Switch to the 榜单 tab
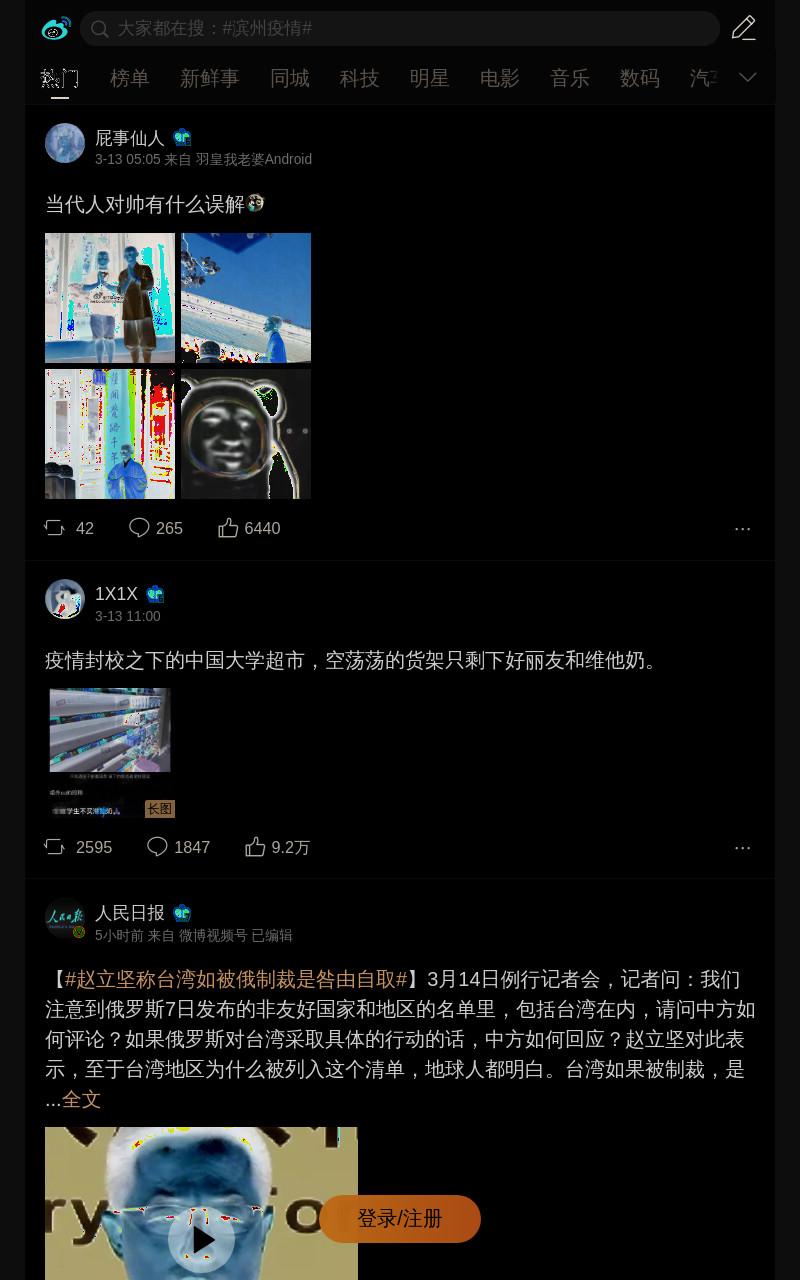 pos(130,78)
